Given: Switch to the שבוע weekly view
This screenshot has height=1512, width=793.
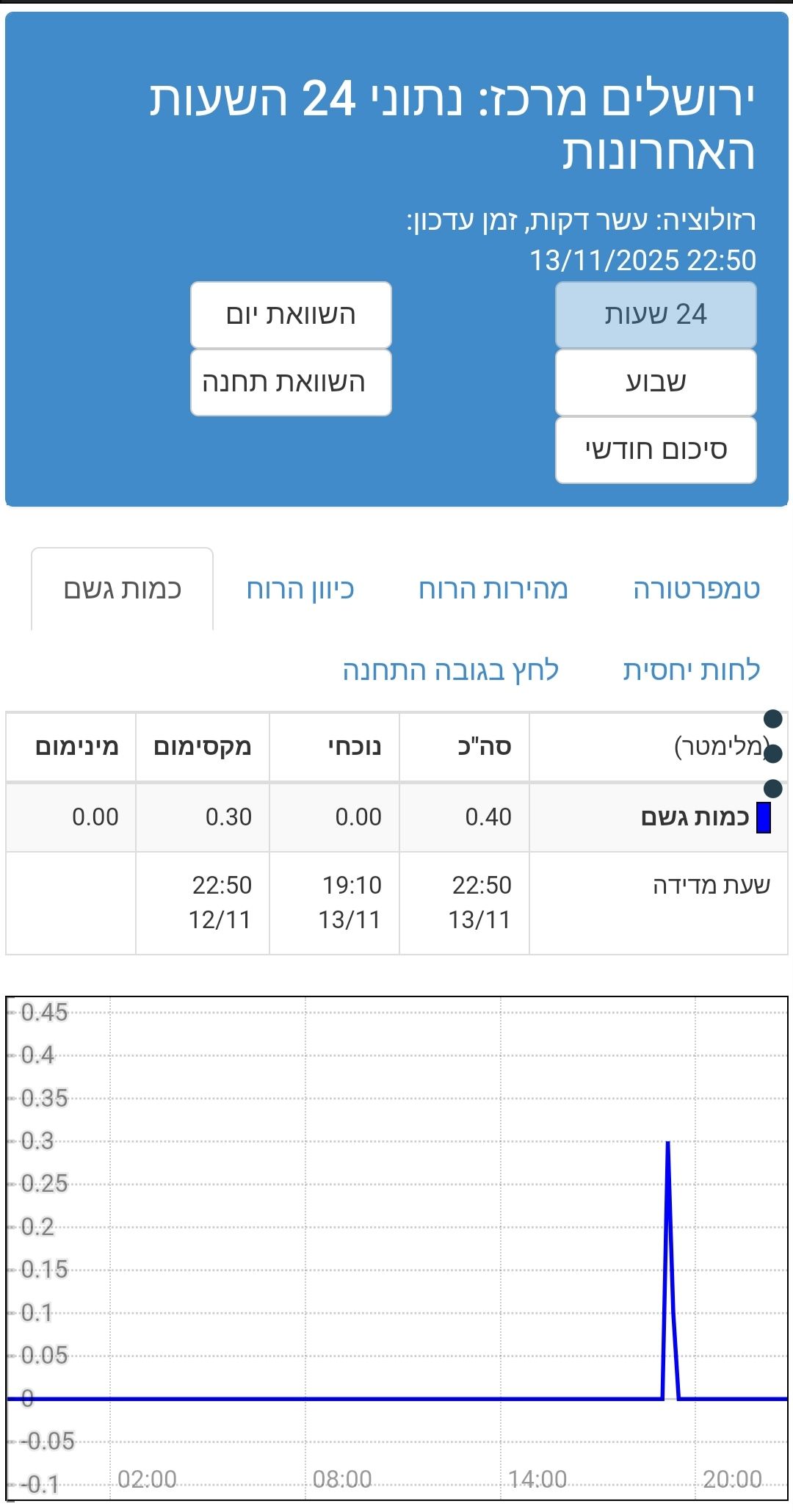Looking at the screenshot, I should tap(655, 382).
